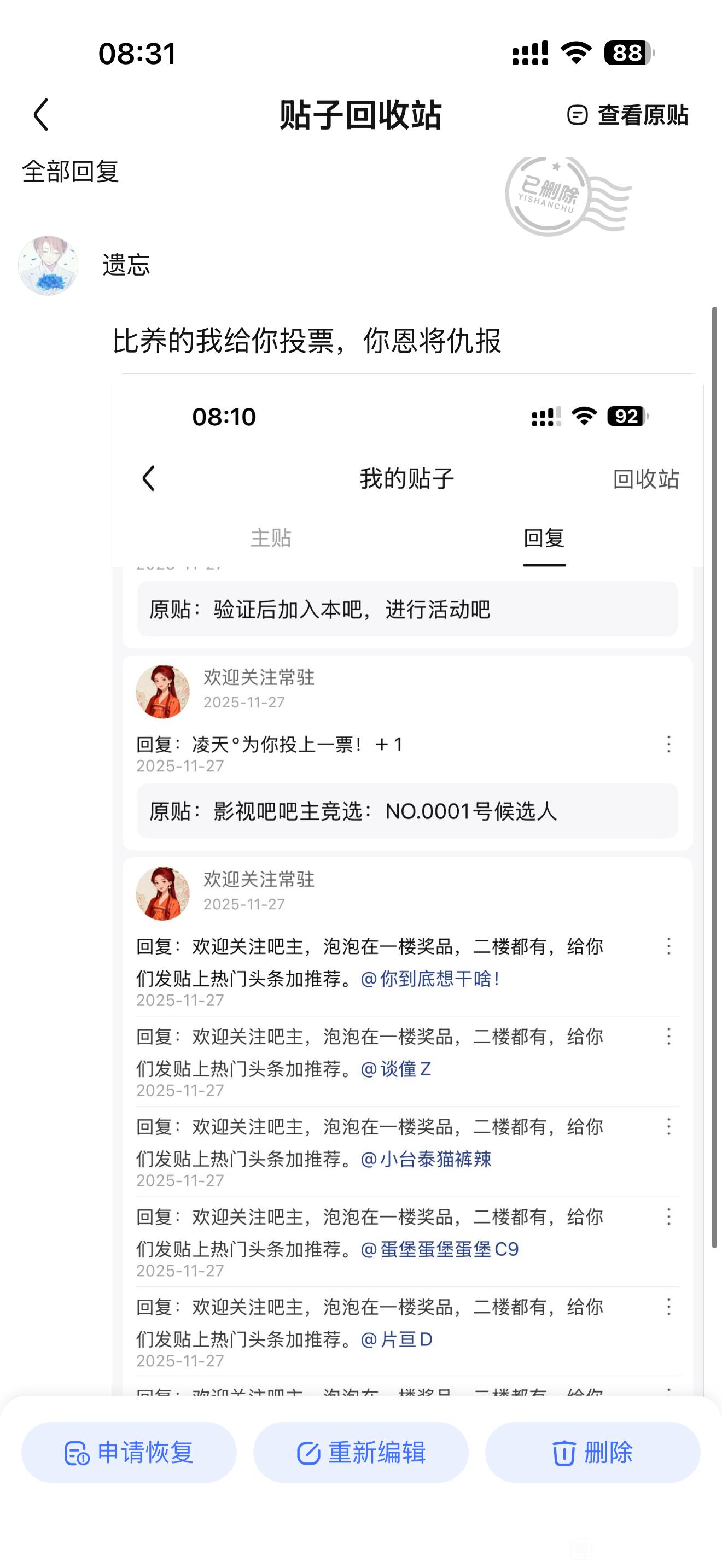Tap 申请恢复 to request restoration
Image resolution: width=722 pixels, height=1568 pixels.
pos(129,1452)
